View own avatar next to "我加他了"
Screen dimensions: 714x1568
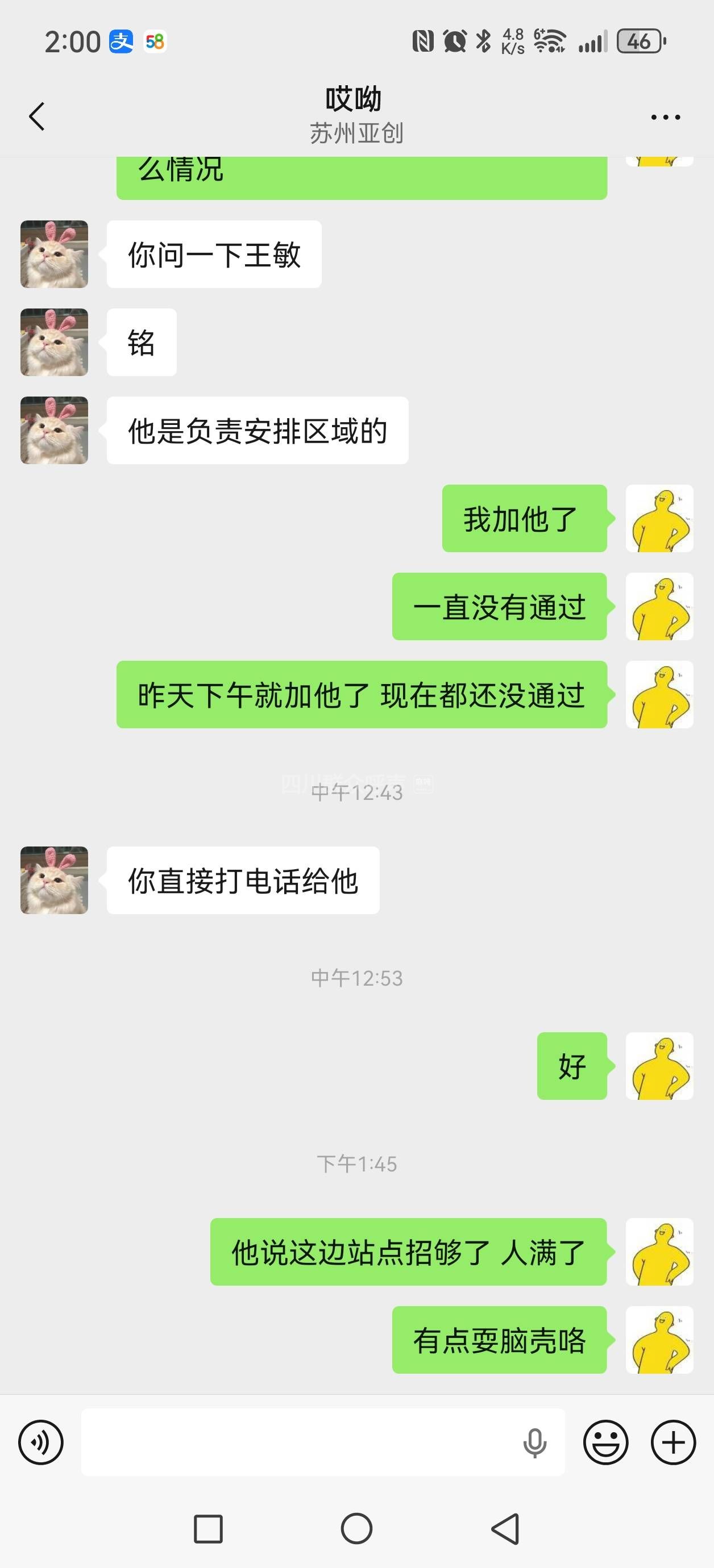click(659, 519)
